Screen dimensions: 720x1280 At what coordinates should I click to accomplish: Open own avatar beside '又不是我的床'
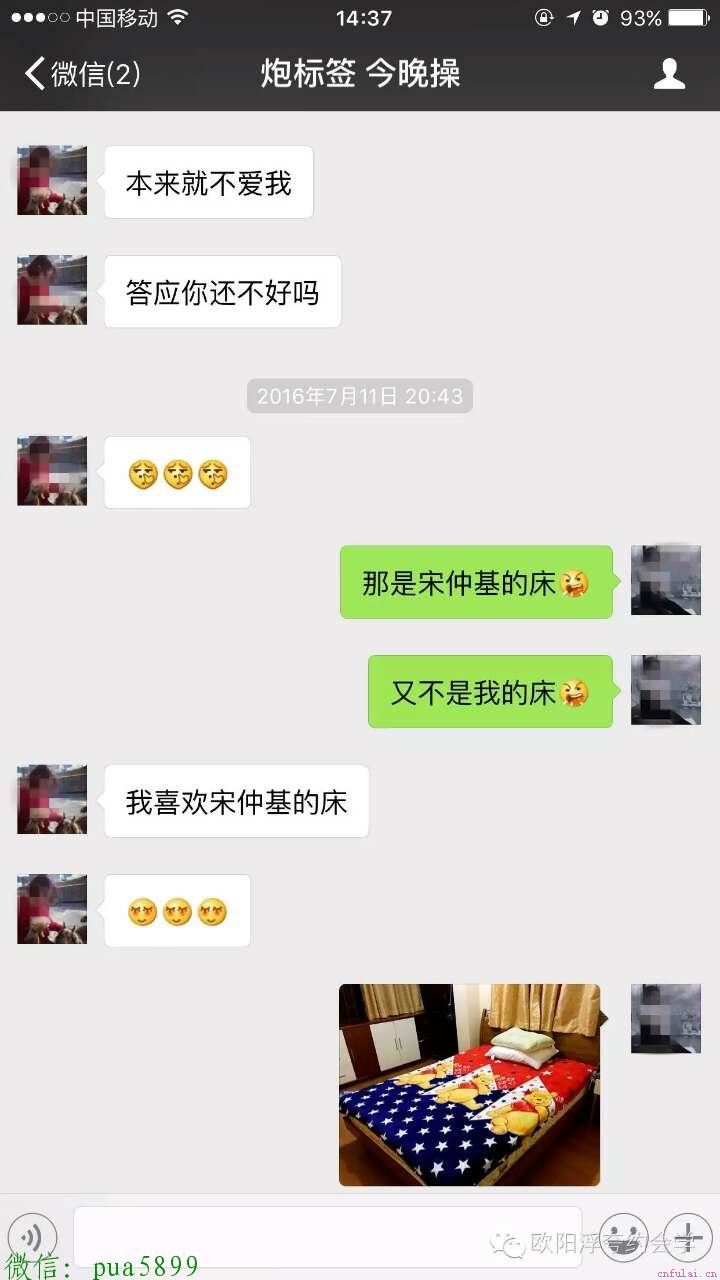pyautogui.click(x=666, y=690)
